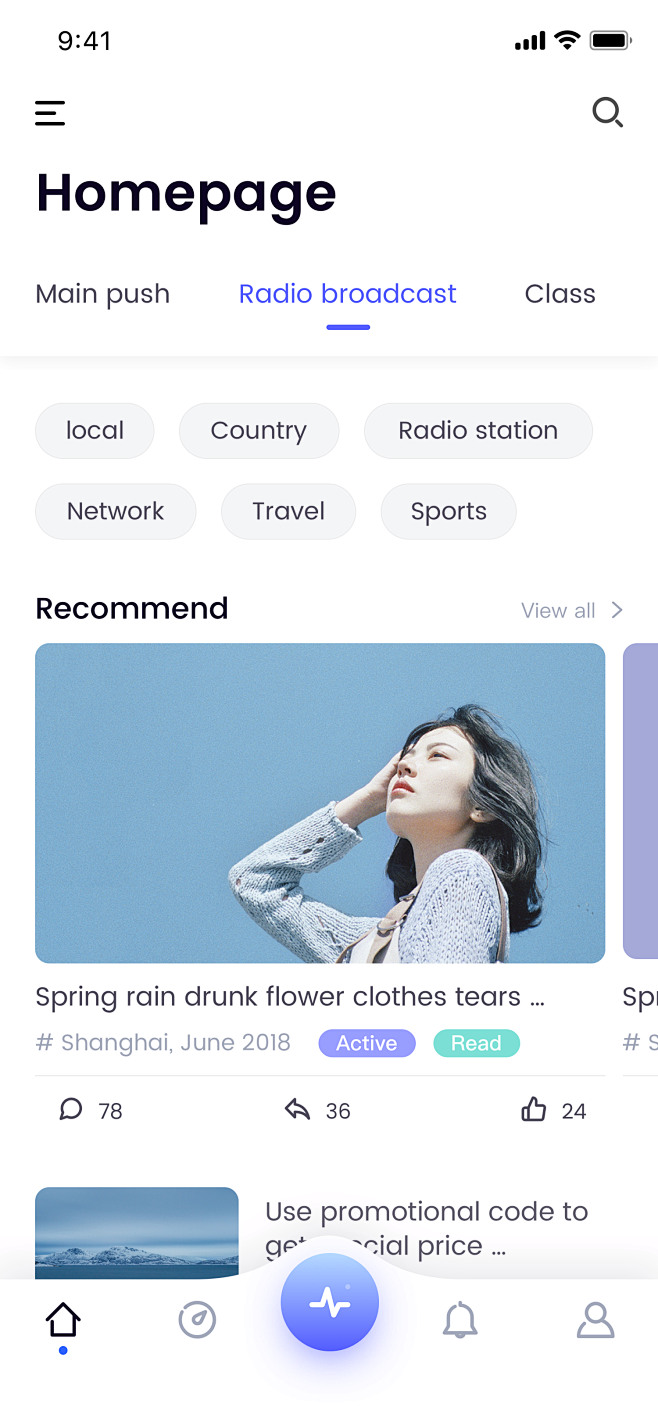Select the Radio broadcast tab
The width and height of the screenshot is (658, 1425).
pyautogui.click(x=348, y=294)
